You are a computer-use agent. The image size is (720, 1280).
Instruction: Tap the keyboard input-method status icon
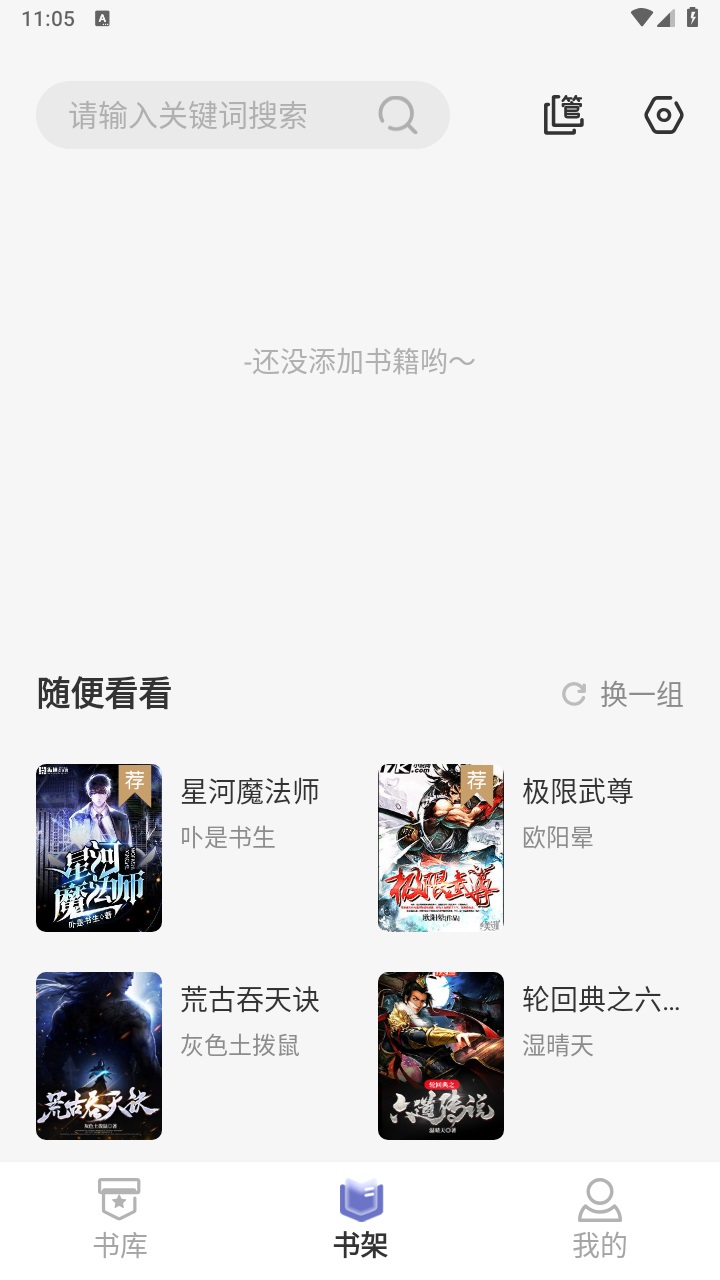click(x=100, y=17)
